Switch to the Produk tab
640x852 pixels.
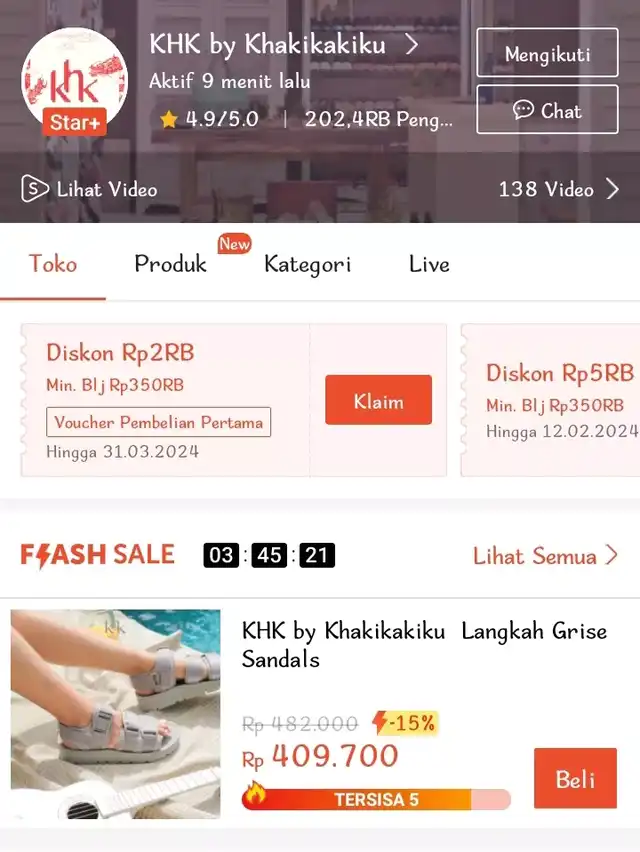170,264
